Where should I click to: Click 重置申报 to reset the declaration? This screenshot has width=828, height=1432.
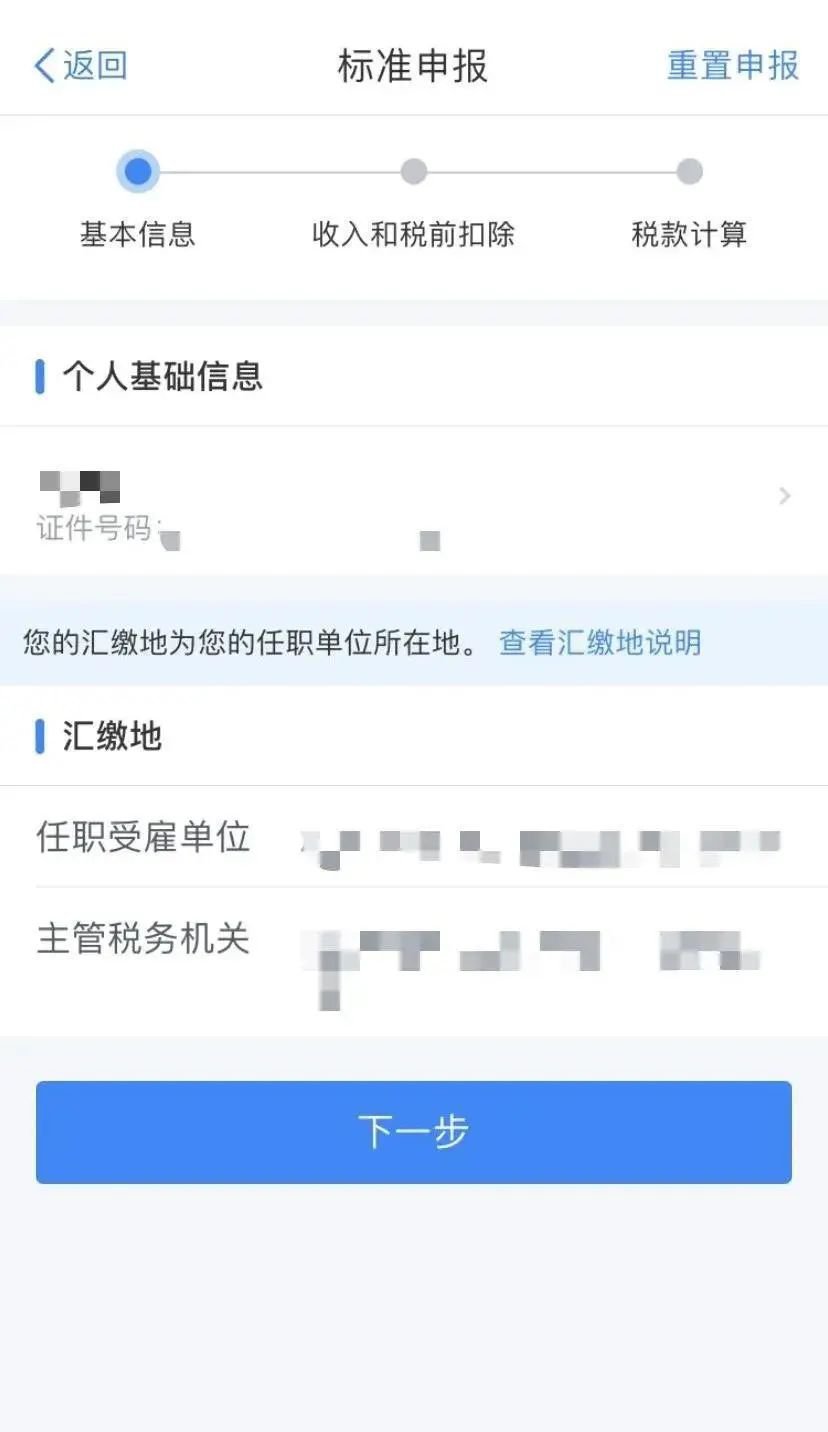[x=731, y=64]
